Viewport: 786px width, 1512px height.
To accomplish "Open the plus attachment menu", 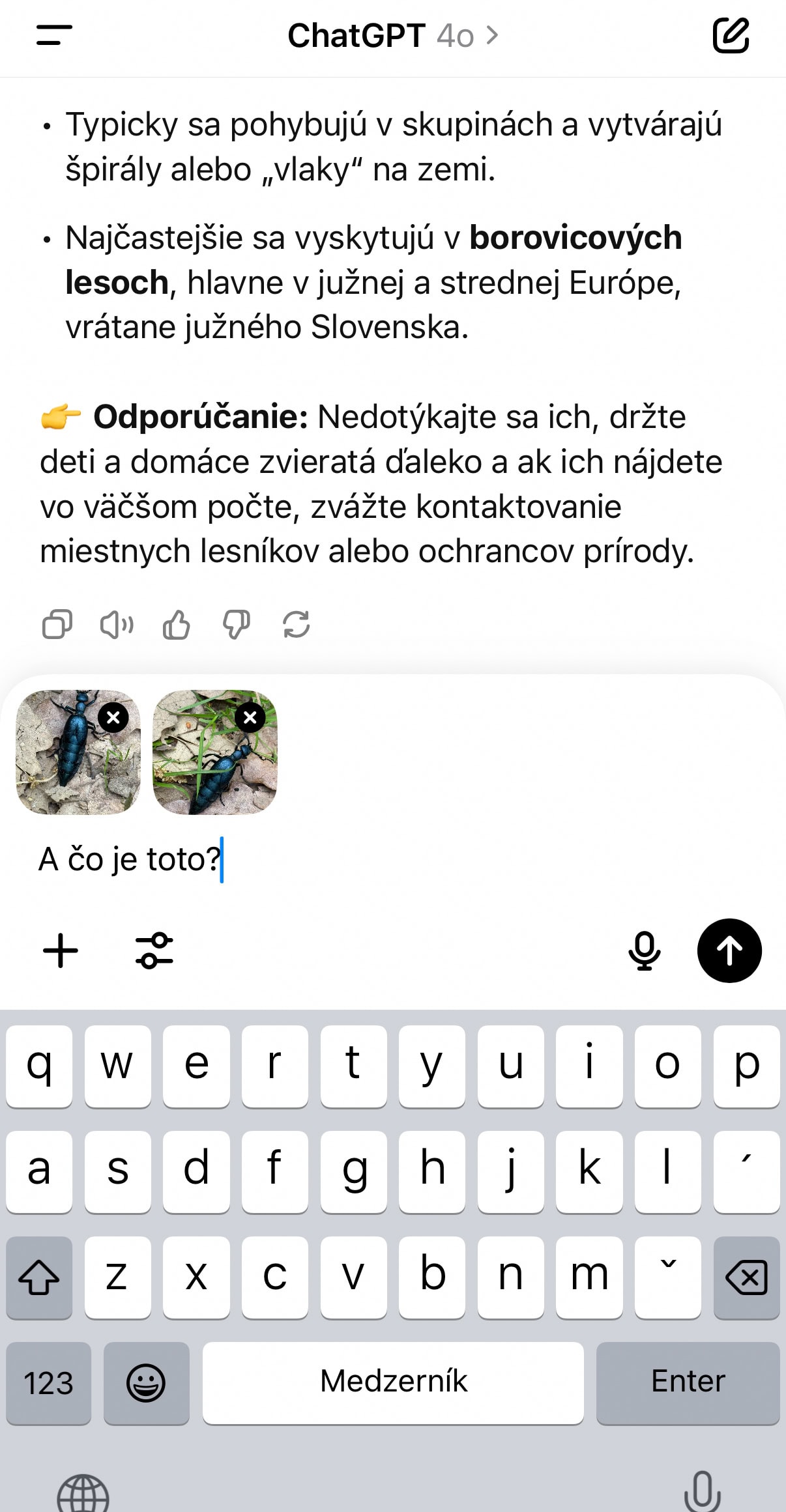I will click(61, 950).
